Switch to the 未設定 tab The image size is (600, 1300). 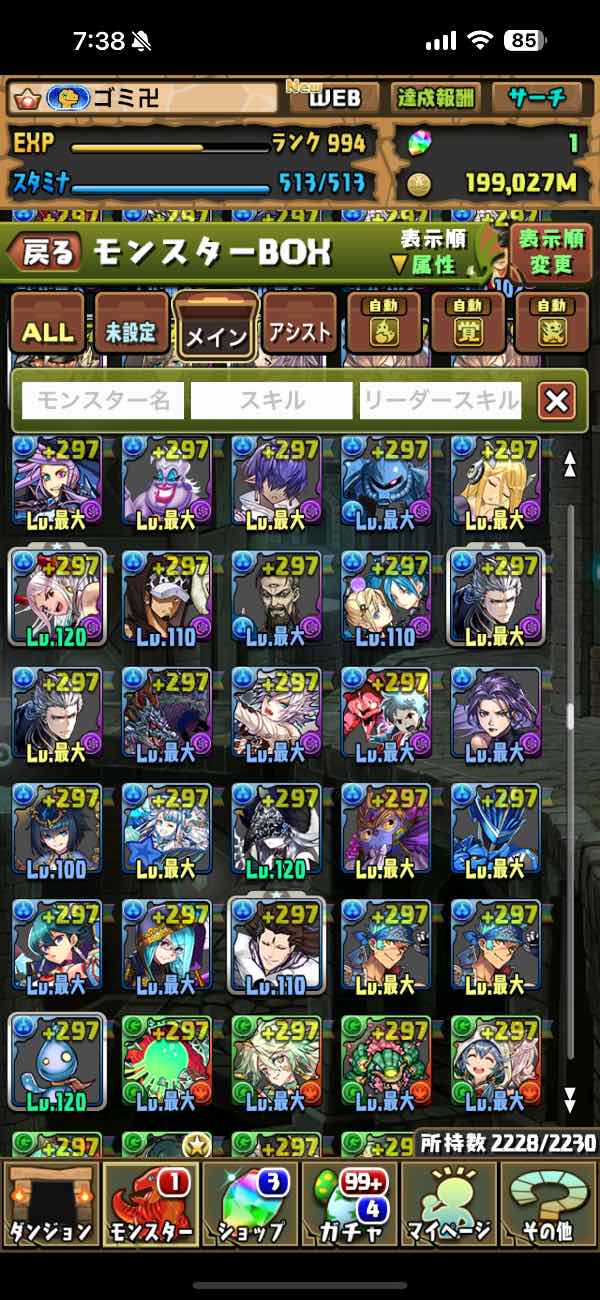(x=132, y=331)
